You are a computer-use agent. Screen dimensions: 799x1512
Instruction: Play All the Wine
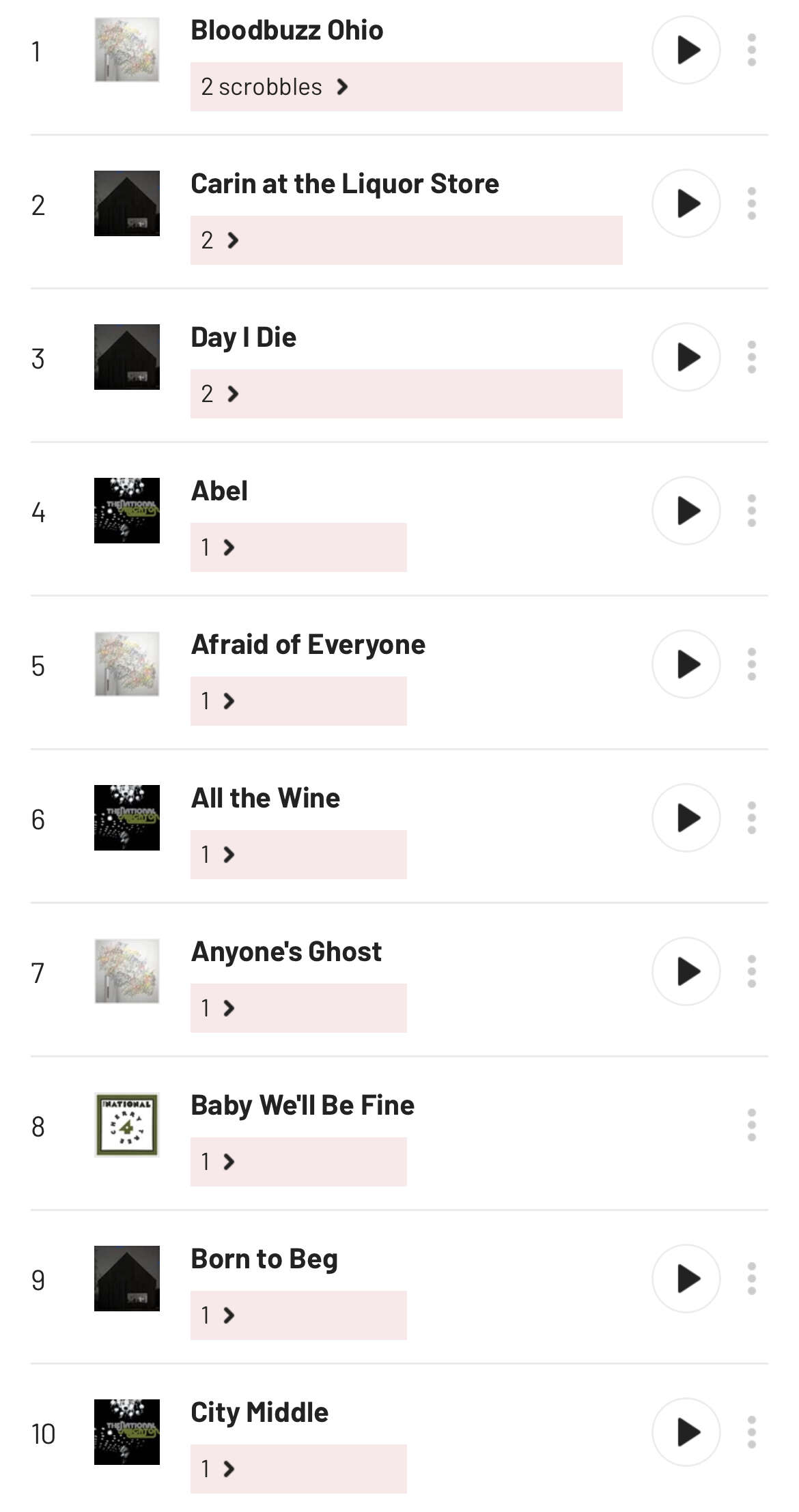click(686, 818)
